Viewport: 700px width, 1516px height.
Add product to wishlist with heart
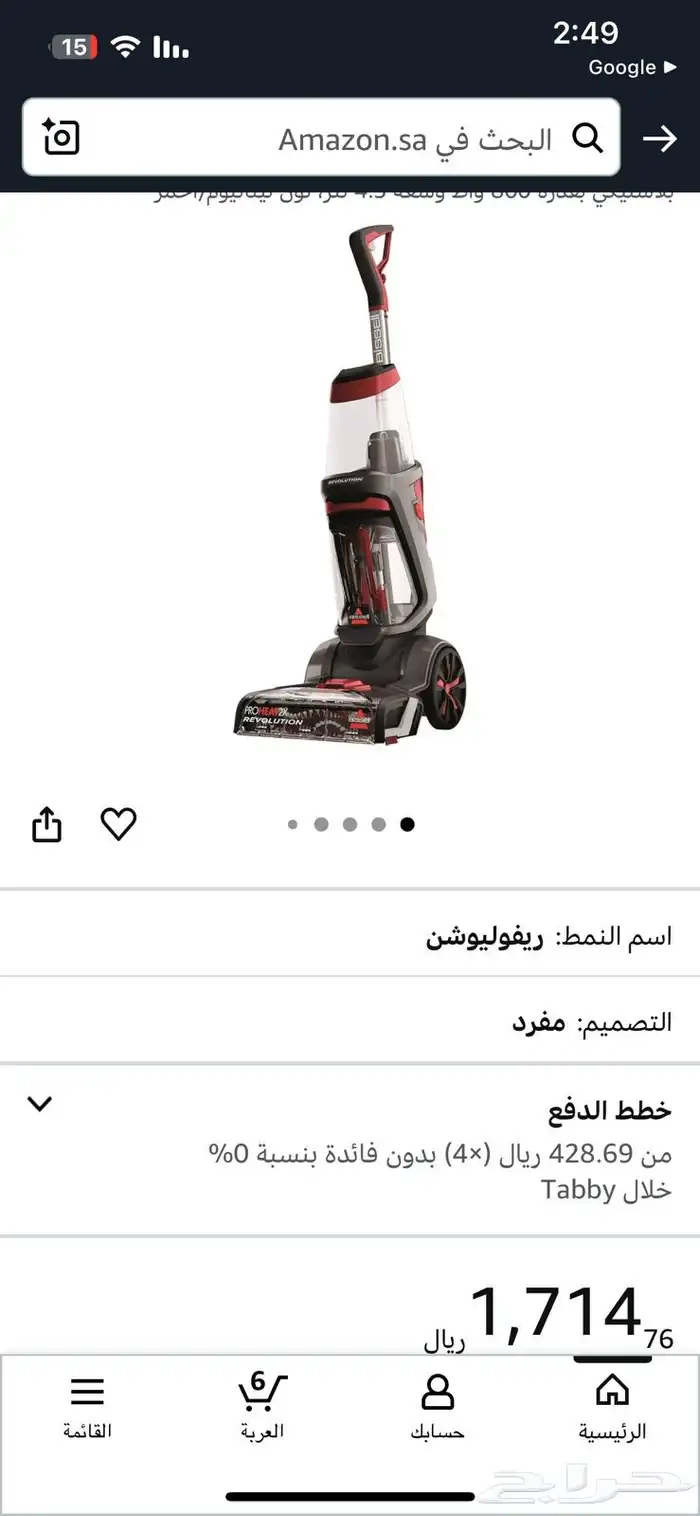[118, 824]
